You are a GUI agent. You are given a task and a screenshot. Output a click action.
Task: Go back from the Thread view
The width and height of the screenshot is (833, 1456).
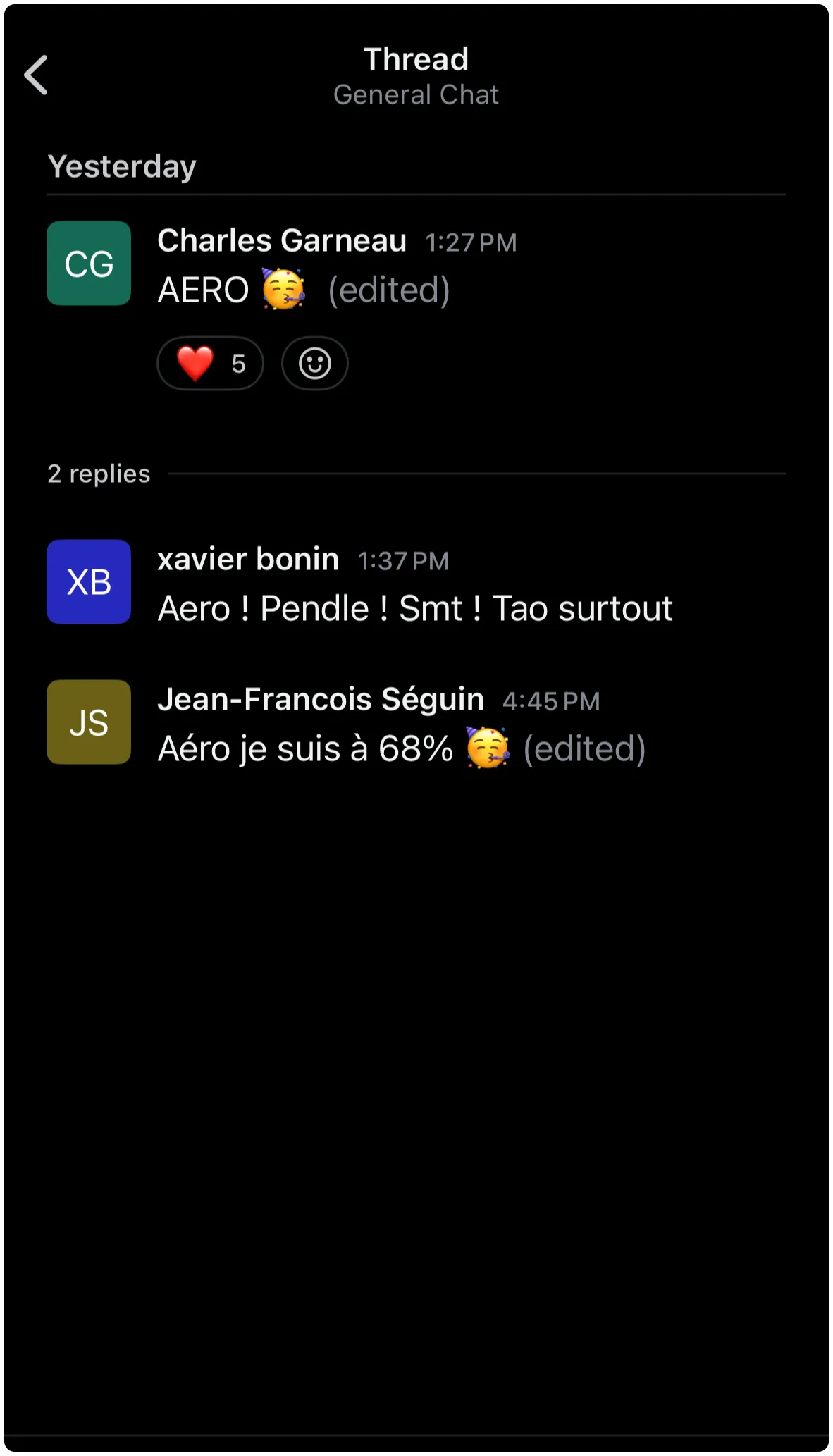36,75
